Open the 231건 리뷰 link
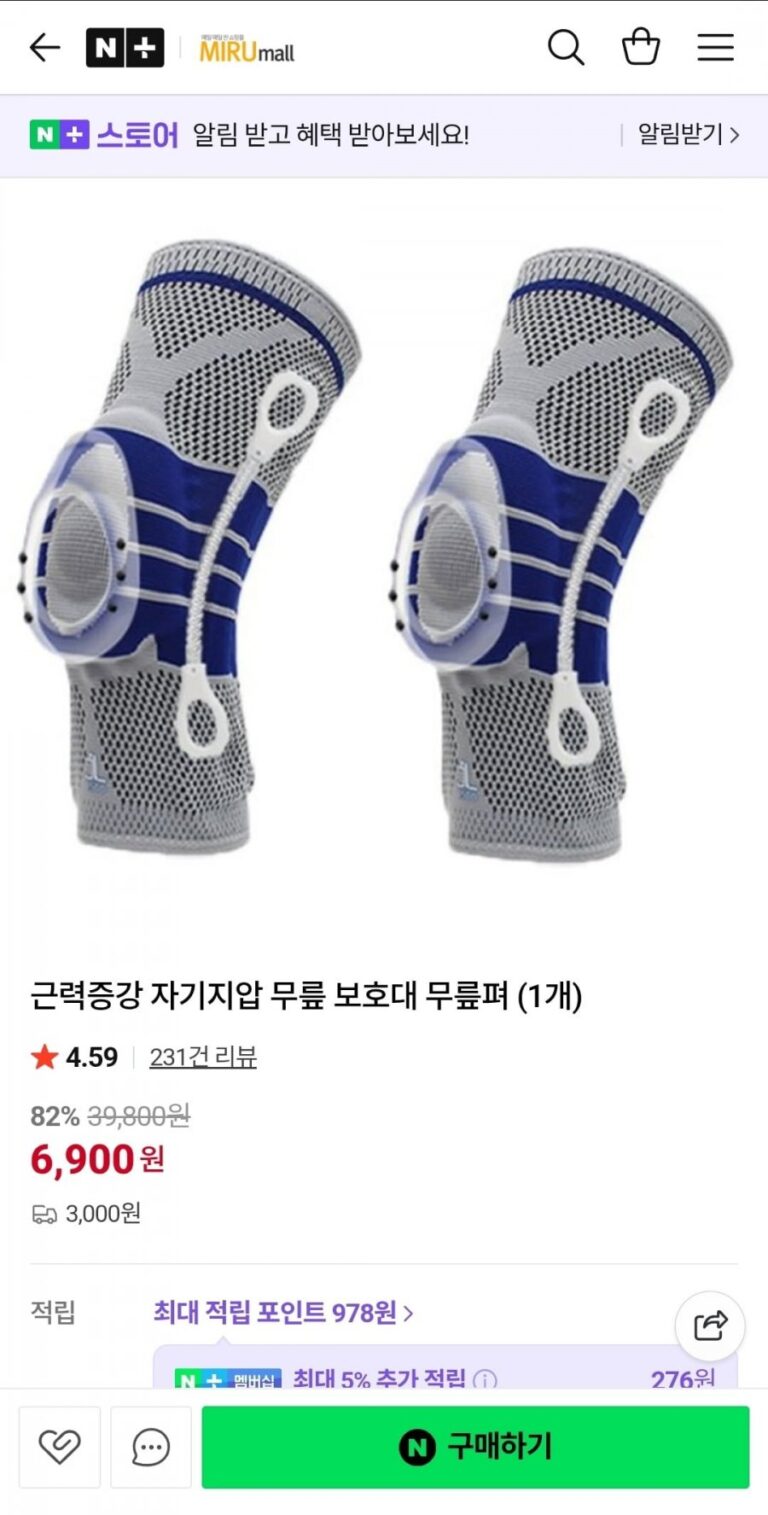Image resolution: width=768 pixels, height=1515 pixels. [203, 1057]
